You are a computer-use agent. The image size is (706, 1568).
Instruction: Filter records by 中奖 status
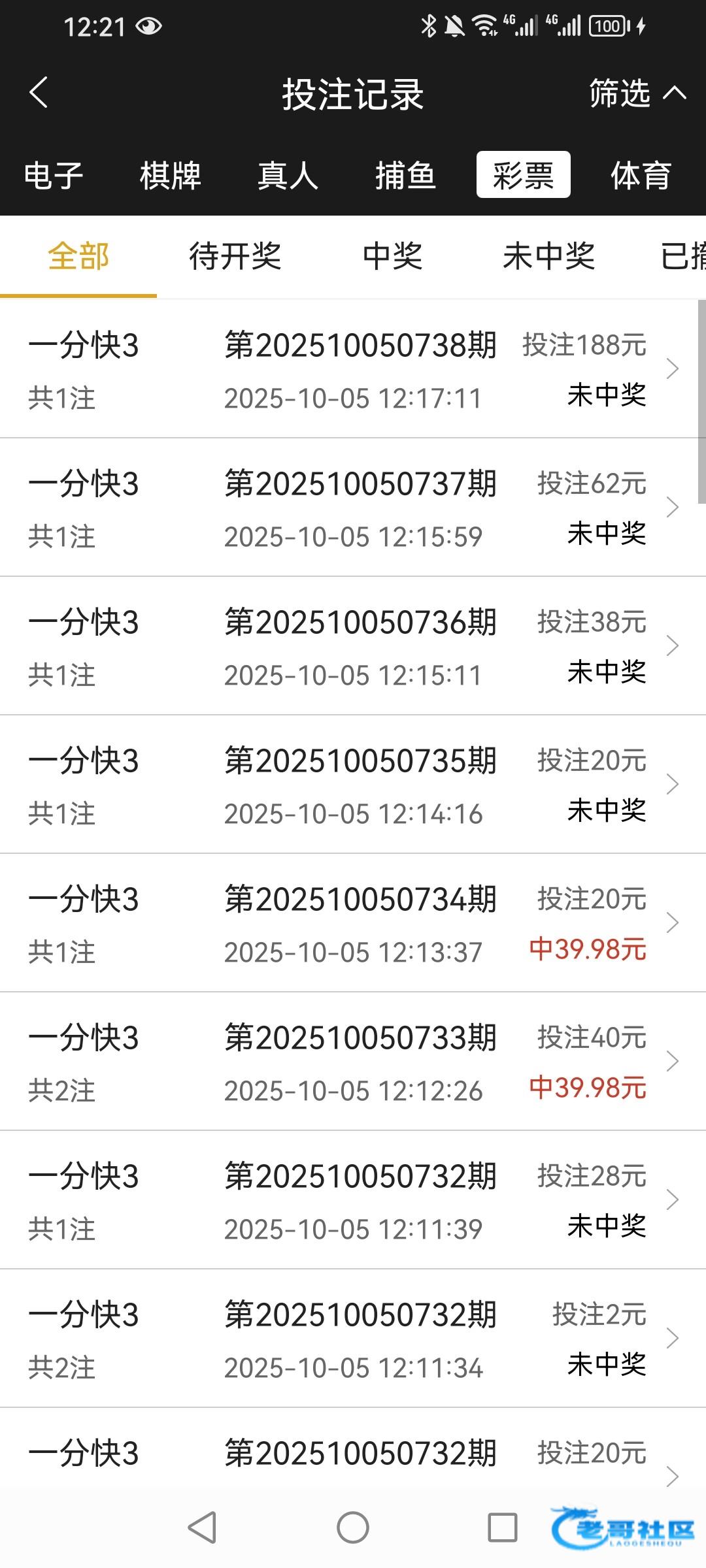click(392, 255)
